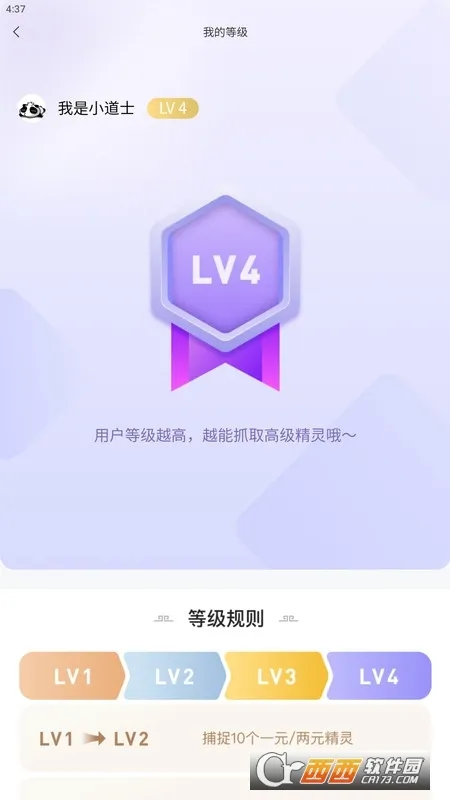Screen dimensions: 450x800
Task: Select the LV1 level tab
Action: [72, 676]
